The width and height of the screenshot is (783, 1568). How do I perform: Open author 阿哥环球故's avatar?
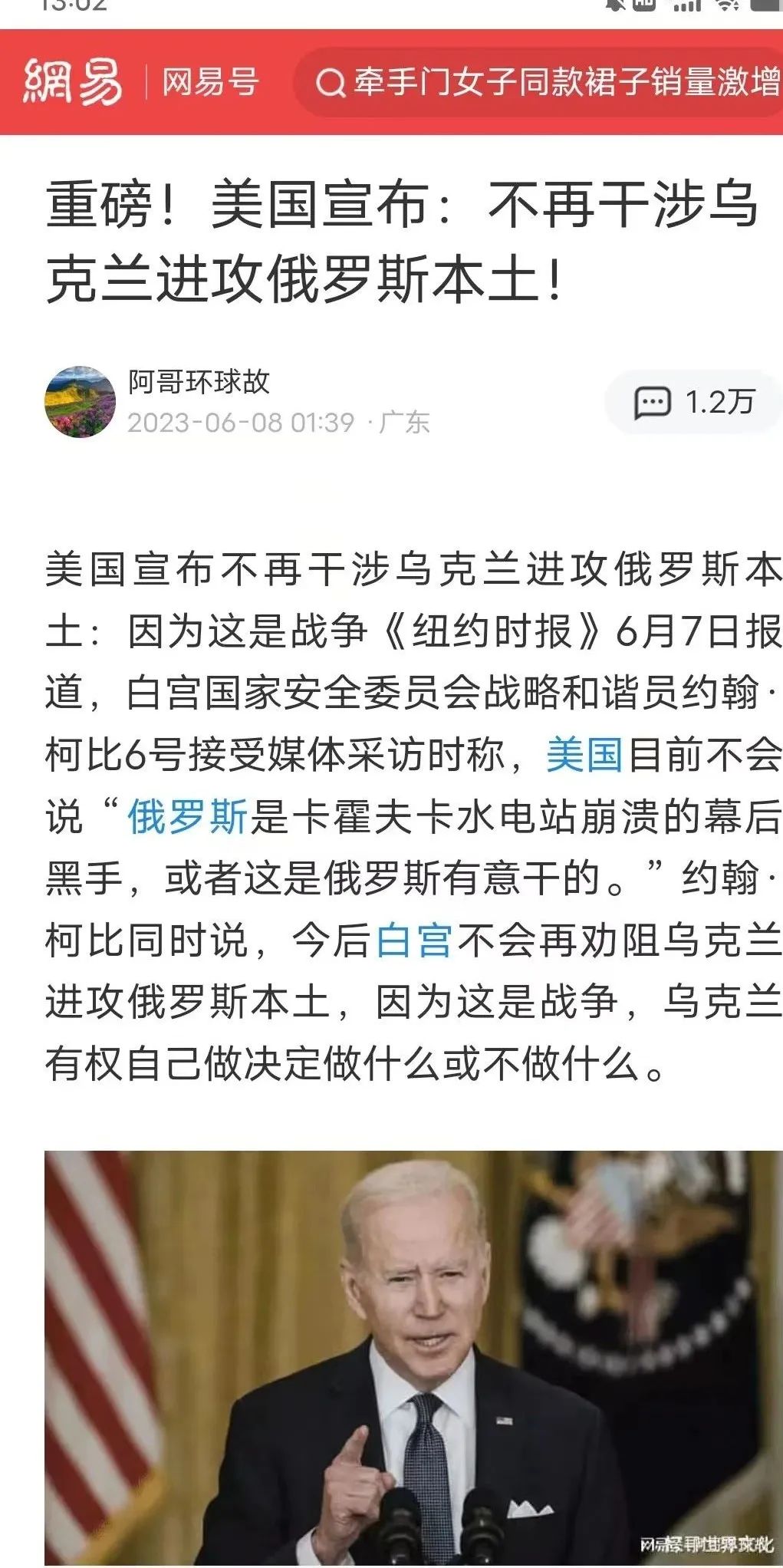[x=81, y=402]
